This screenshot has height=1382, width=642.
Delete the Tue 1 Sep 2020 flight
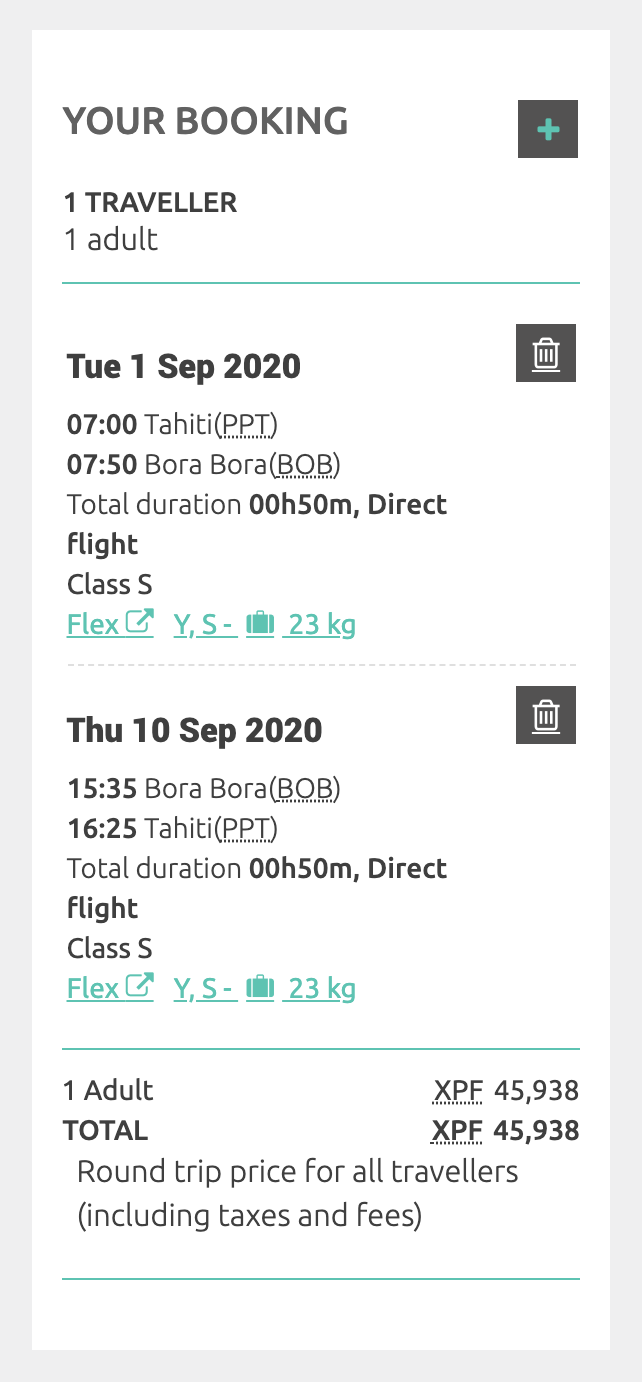pyautogui.click(x=546, y=353)
